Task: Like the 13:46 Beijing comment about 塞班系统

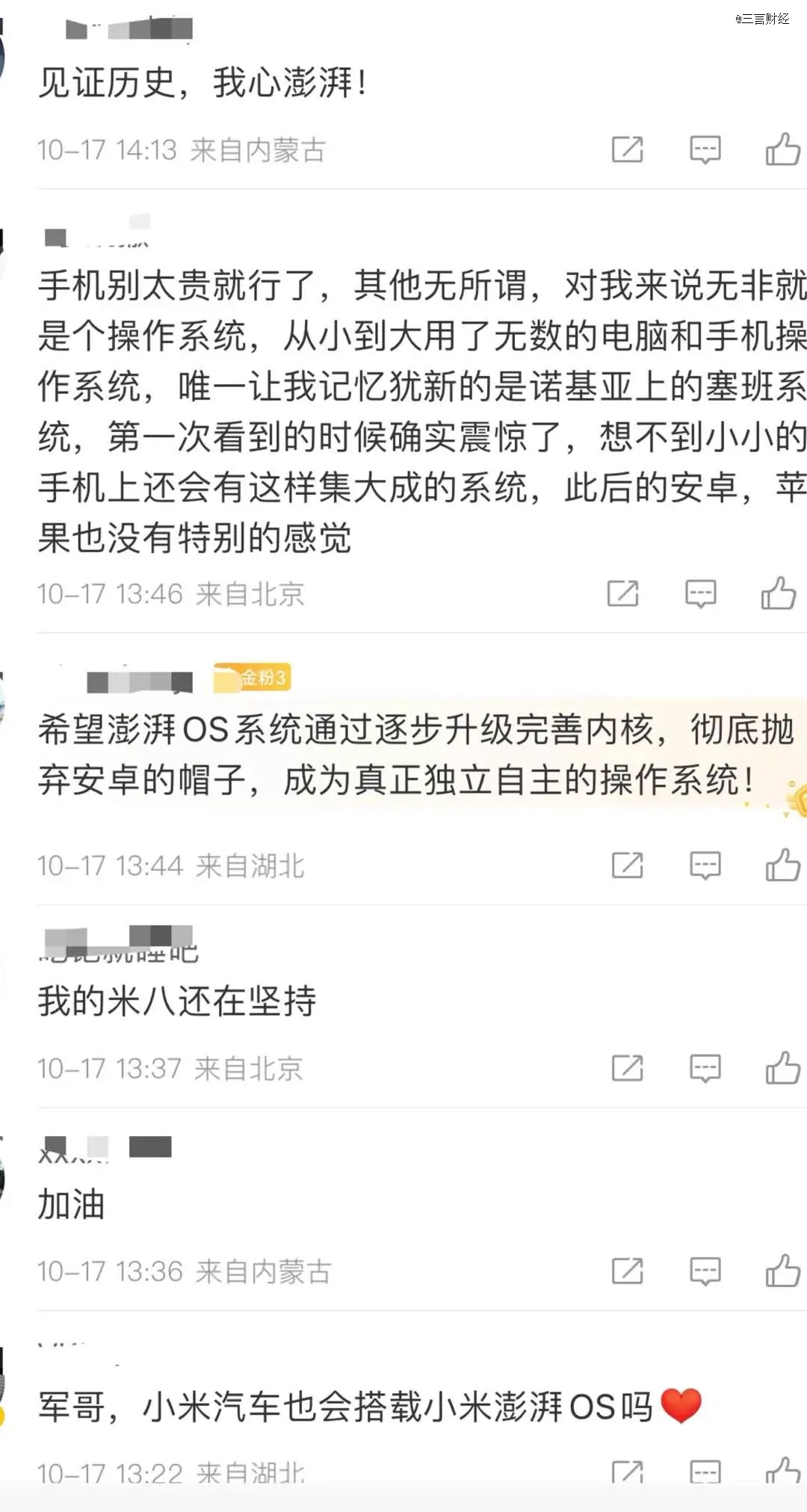Action: (x=778, y=593)
